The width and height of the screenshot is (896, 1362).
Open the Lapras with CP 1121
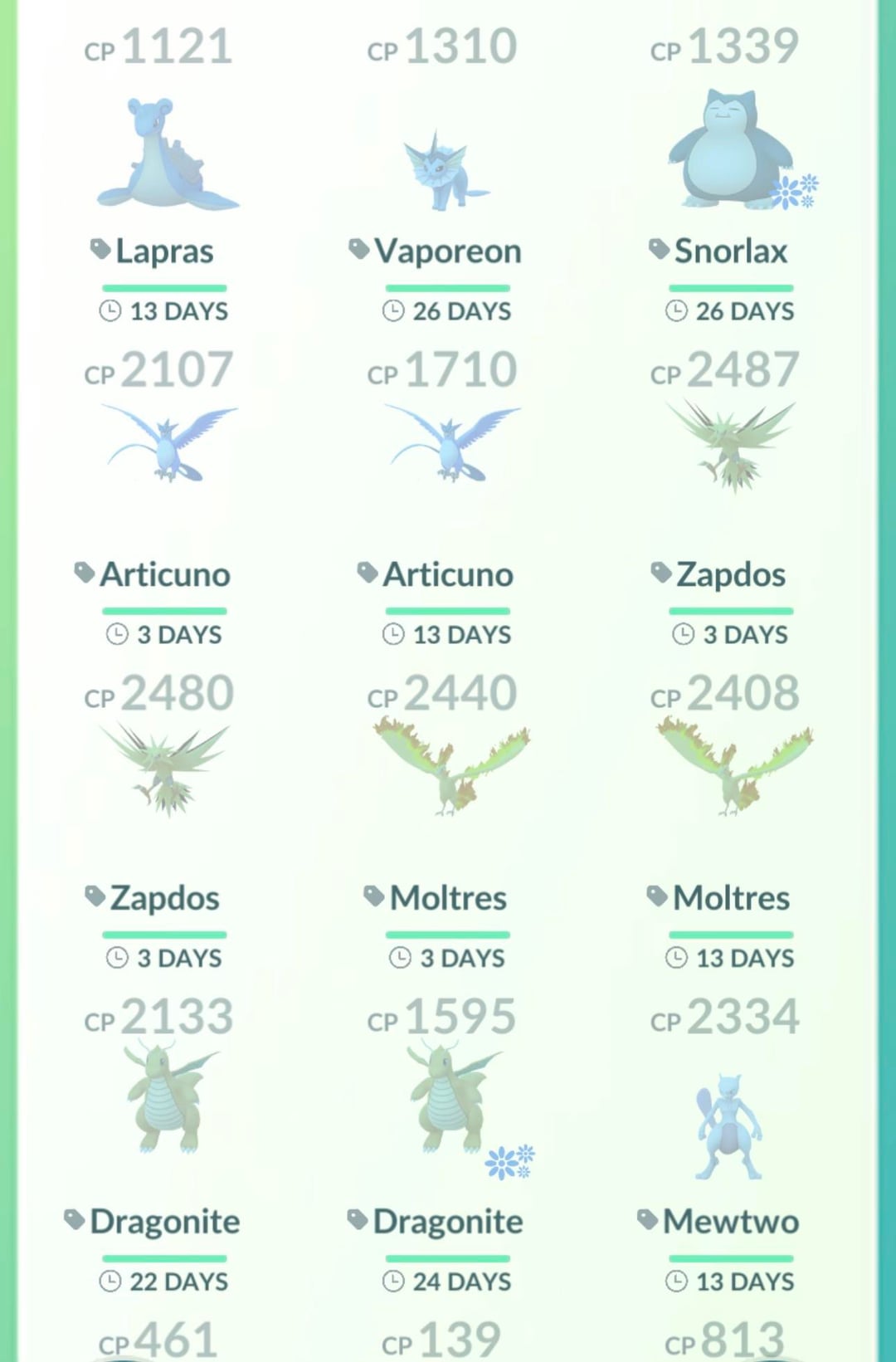pyautogui.click(x=166, y=155)
